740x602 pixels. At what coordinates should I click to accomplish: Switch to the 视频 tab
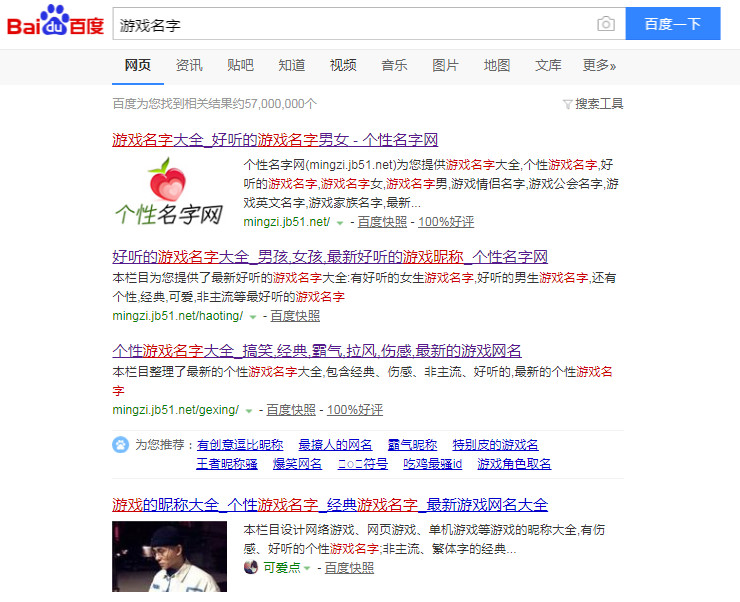click(x=343, y=65)
